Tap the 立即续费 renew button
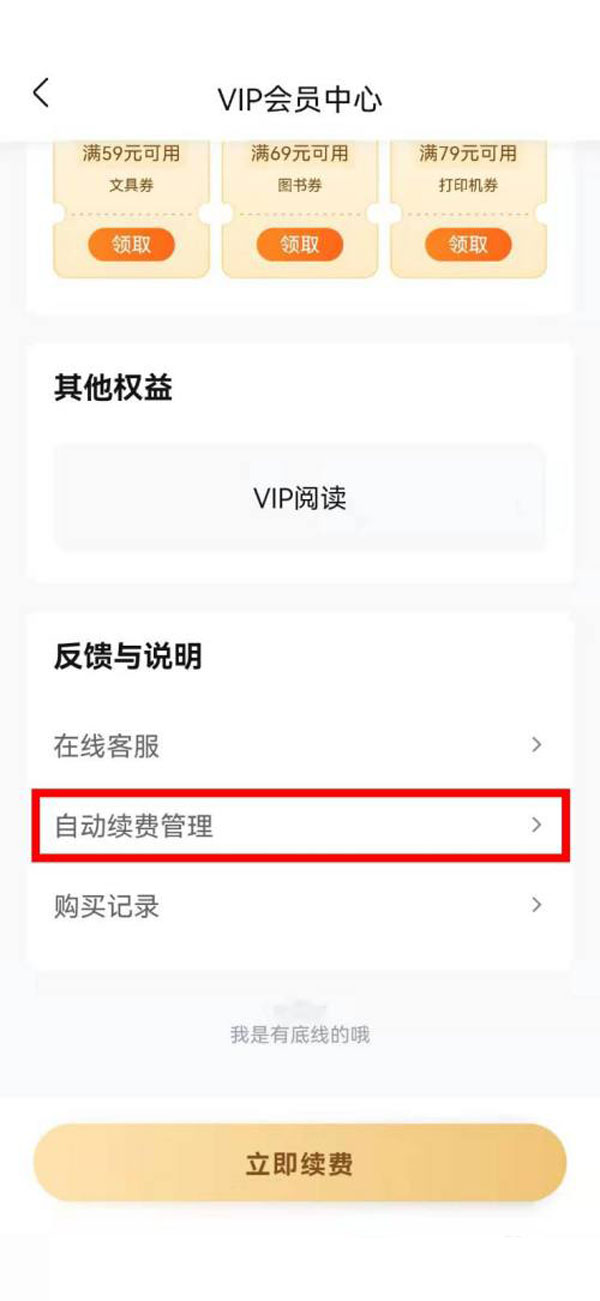 point(299,1163)
